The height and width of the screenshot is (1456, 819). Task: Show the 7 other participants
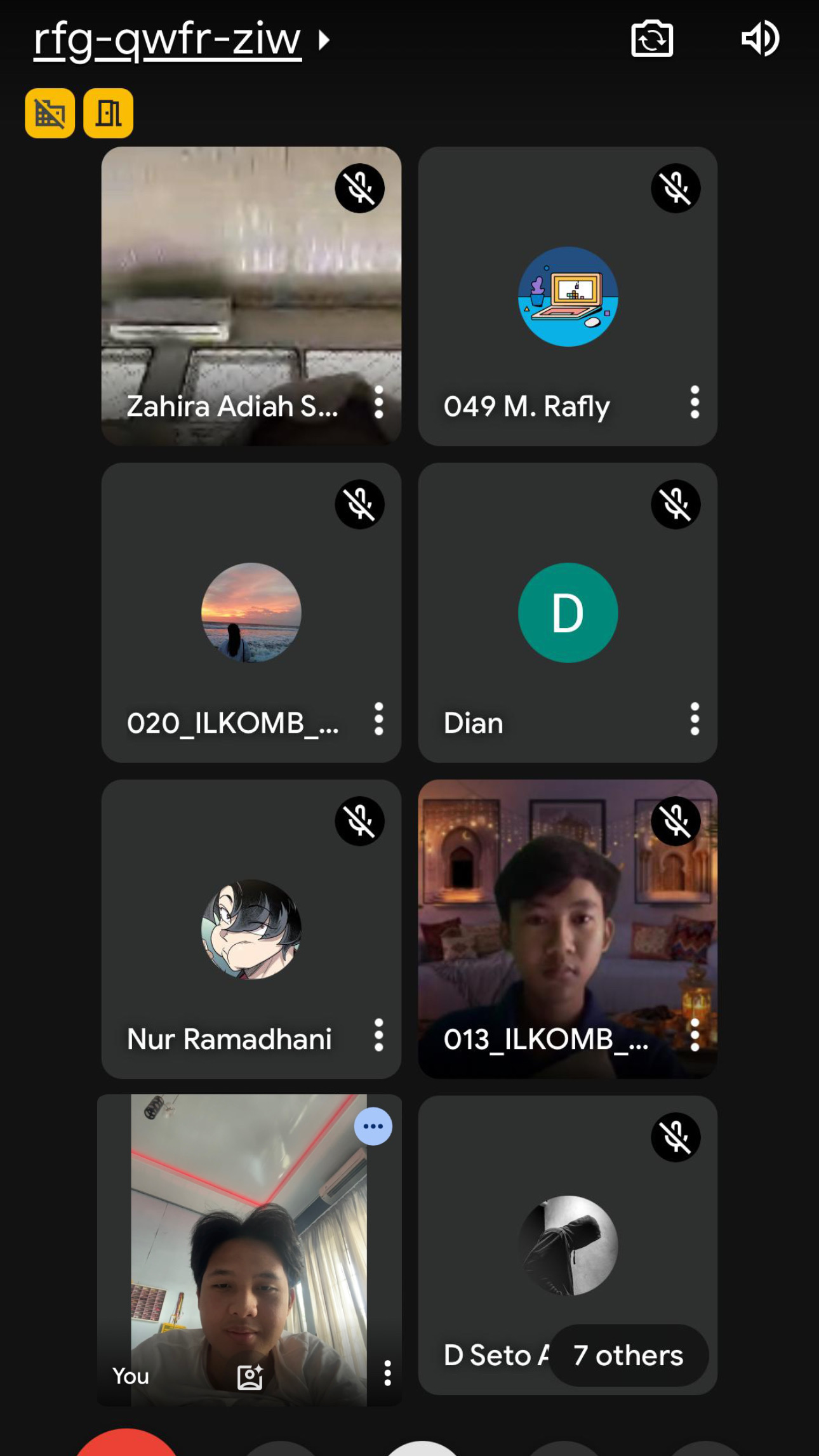coord(628,1355)
